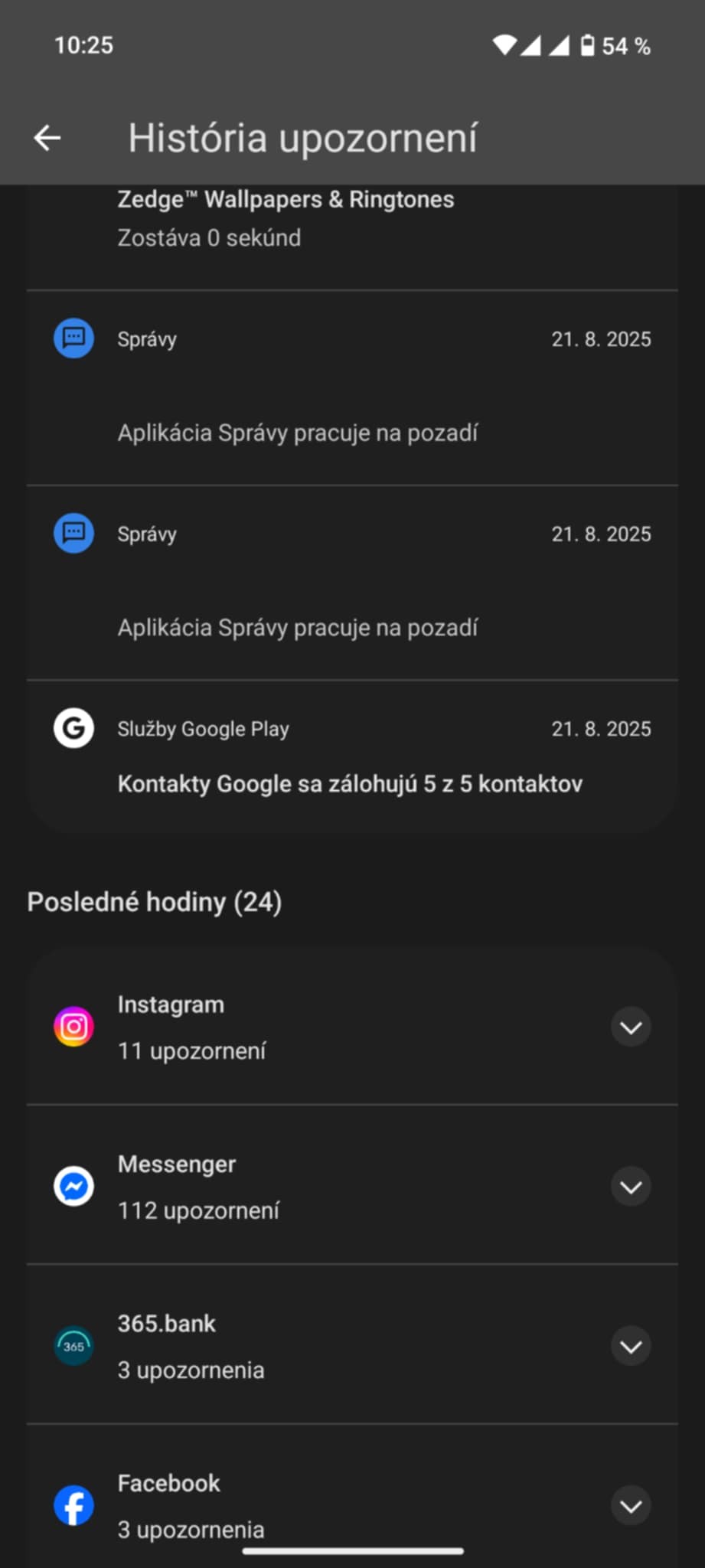Viewport: 705px width, 1568px height.
Task: Open the Služby Google Play contacts backup notification
Action: [x=351, y=756]
